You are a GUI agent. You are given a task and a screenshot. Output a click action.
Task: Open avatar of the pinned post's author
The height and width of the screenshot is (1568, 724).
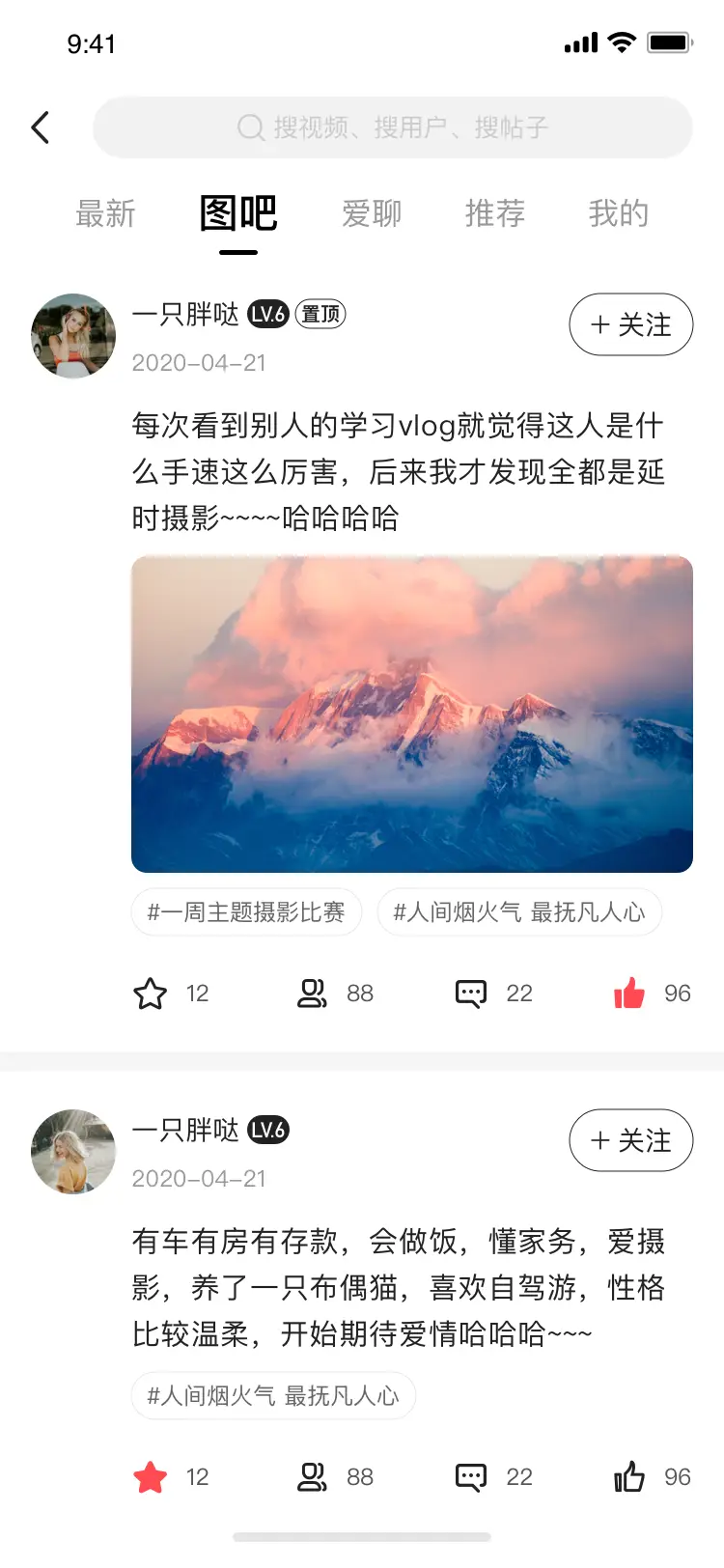tap(73, 336)
